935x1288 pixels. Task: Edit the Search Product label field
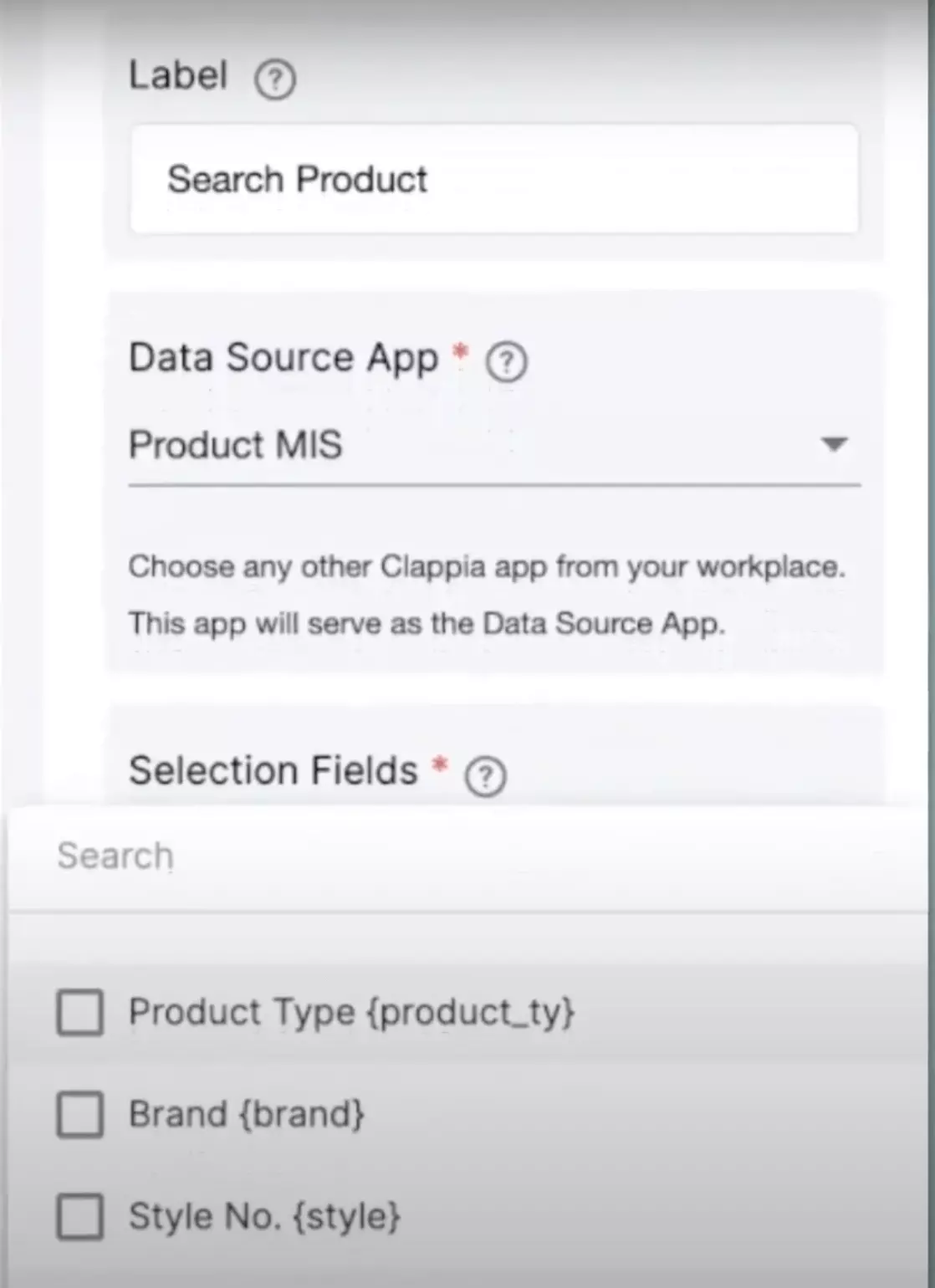[493, 179]
